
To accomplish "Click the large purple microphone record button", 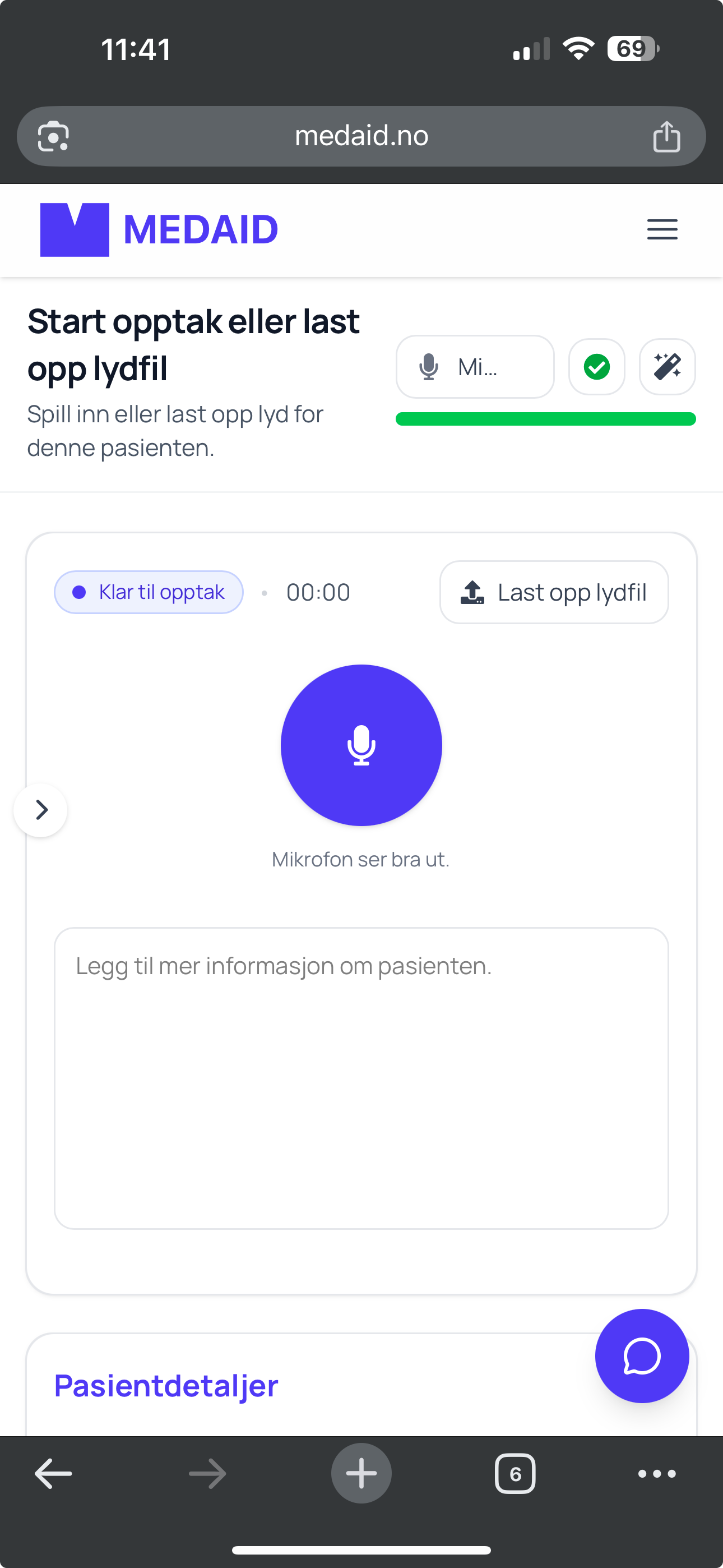I will point(361,745).
